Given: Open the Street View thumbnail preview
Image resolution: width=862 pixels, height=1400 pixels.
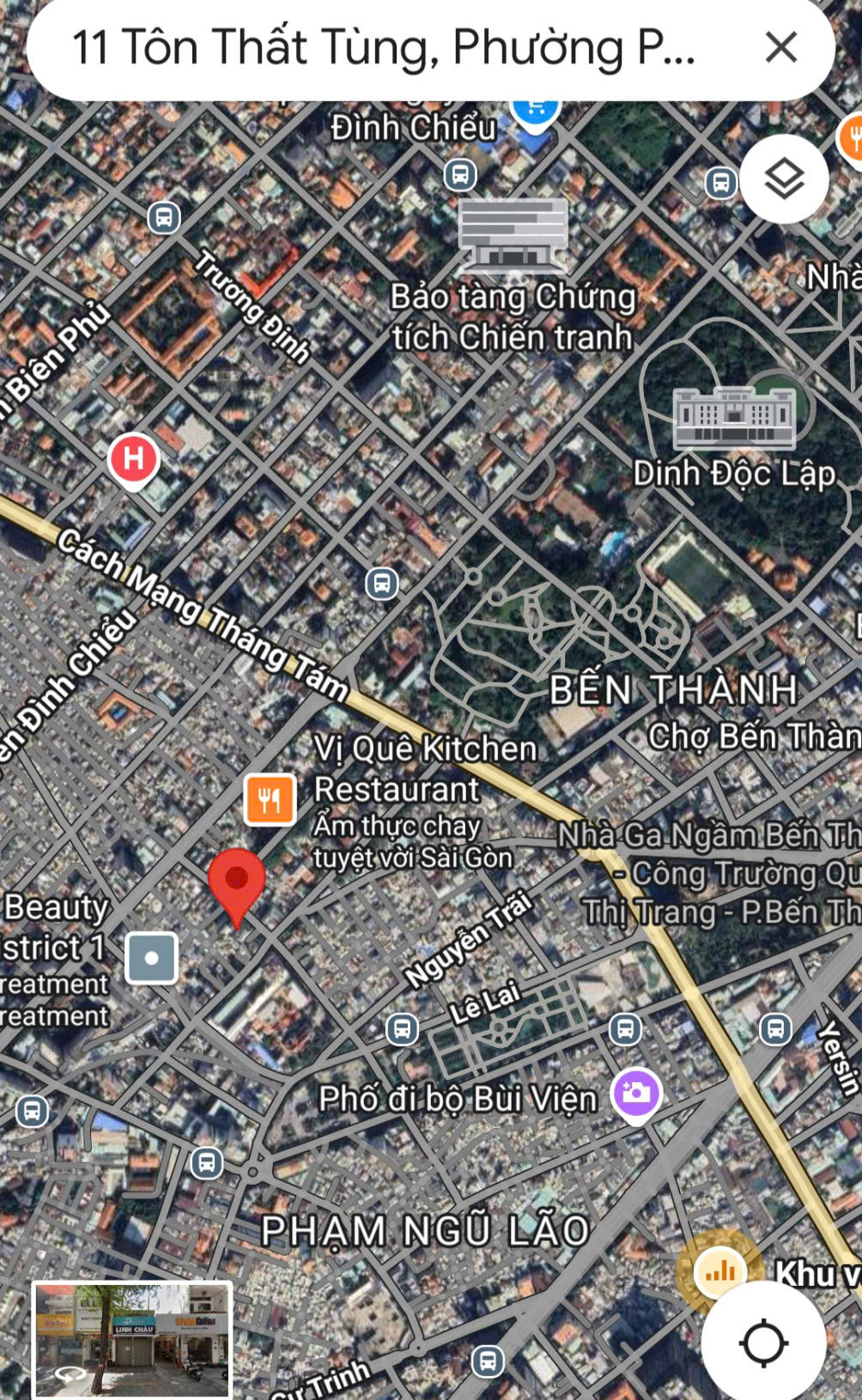Looking at the screenshot, I should tap(132, 1340).
